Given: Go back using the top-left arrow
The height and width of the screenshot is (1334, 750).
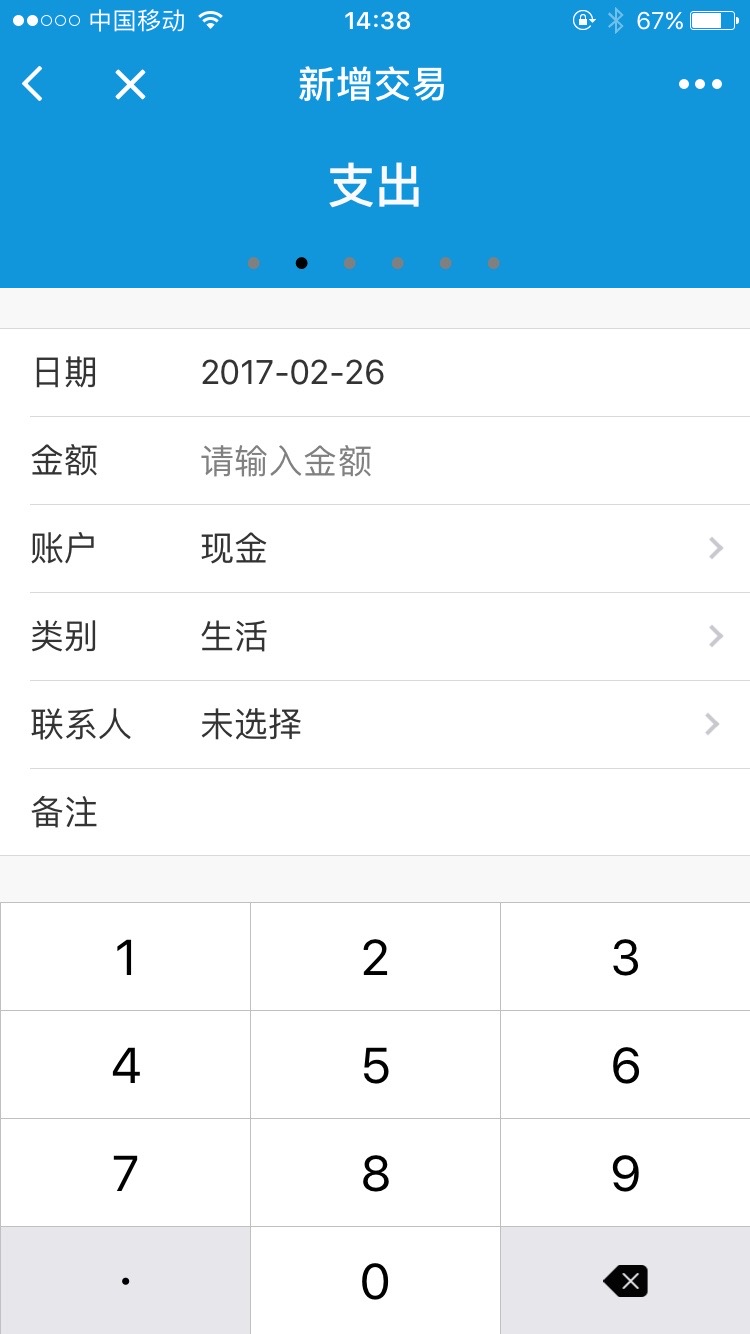Looking at the screenshot, I should pyautogui.click(x=33, y=85).
